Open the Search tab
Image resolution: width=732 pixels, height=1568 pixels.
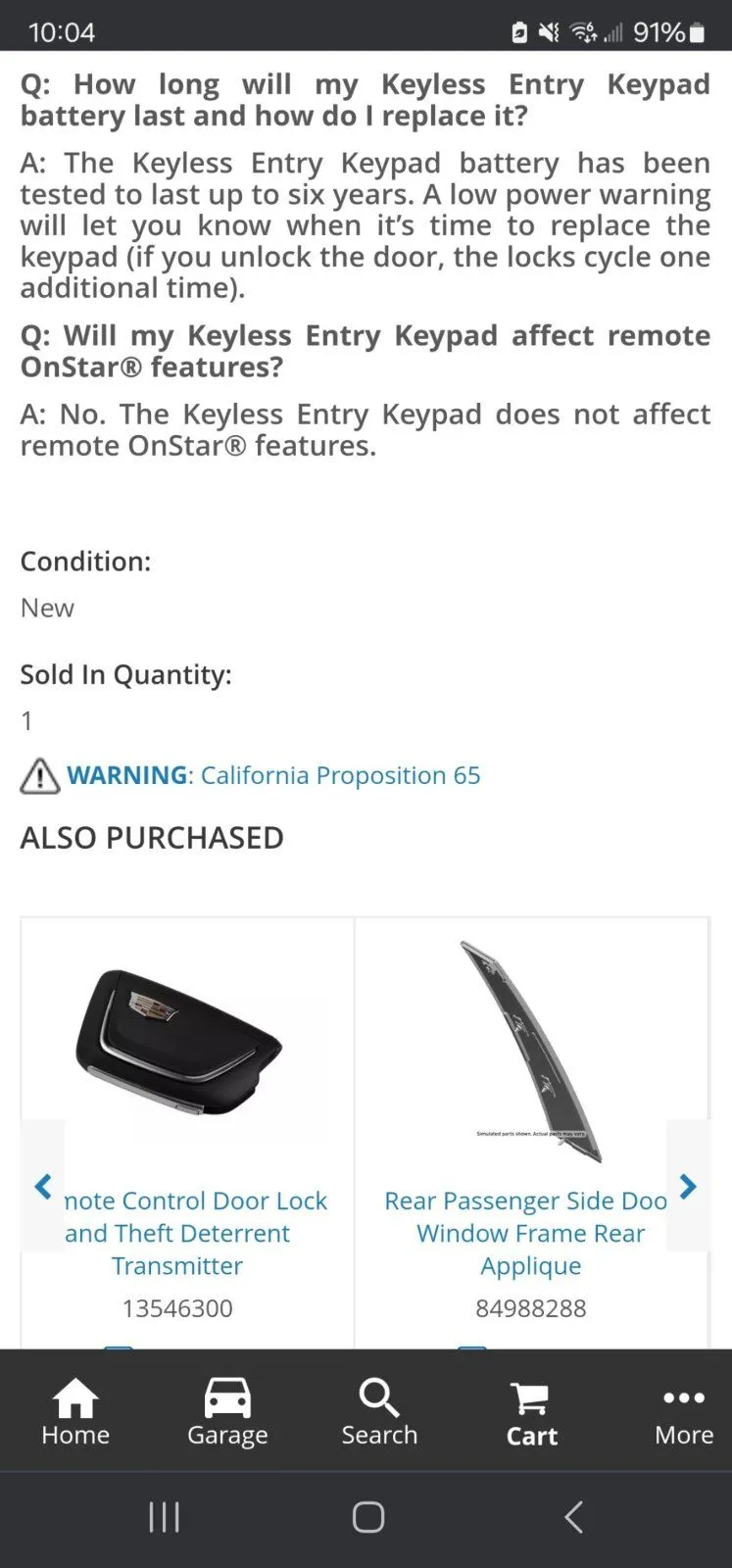[379, 1411]
